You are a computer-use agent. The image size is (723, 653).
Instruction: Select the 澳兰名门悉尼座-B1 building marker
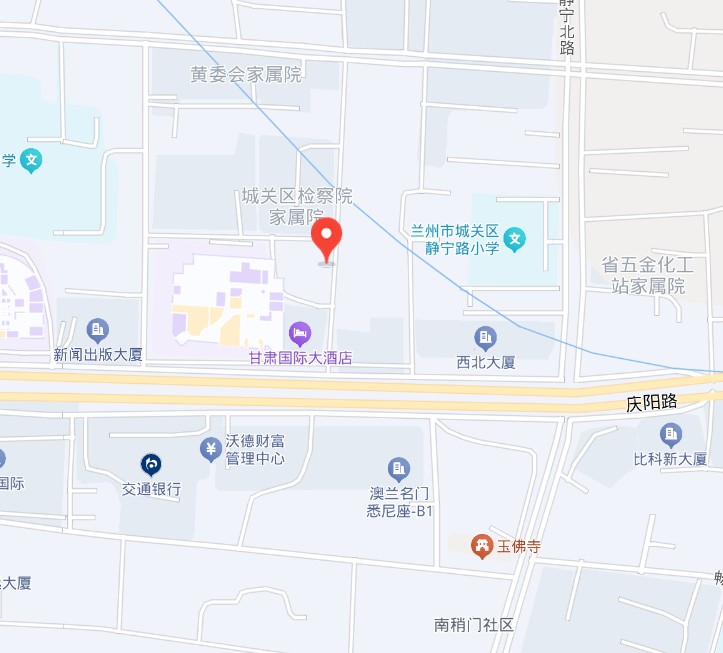pyautogui.click(x=399, y=467)
